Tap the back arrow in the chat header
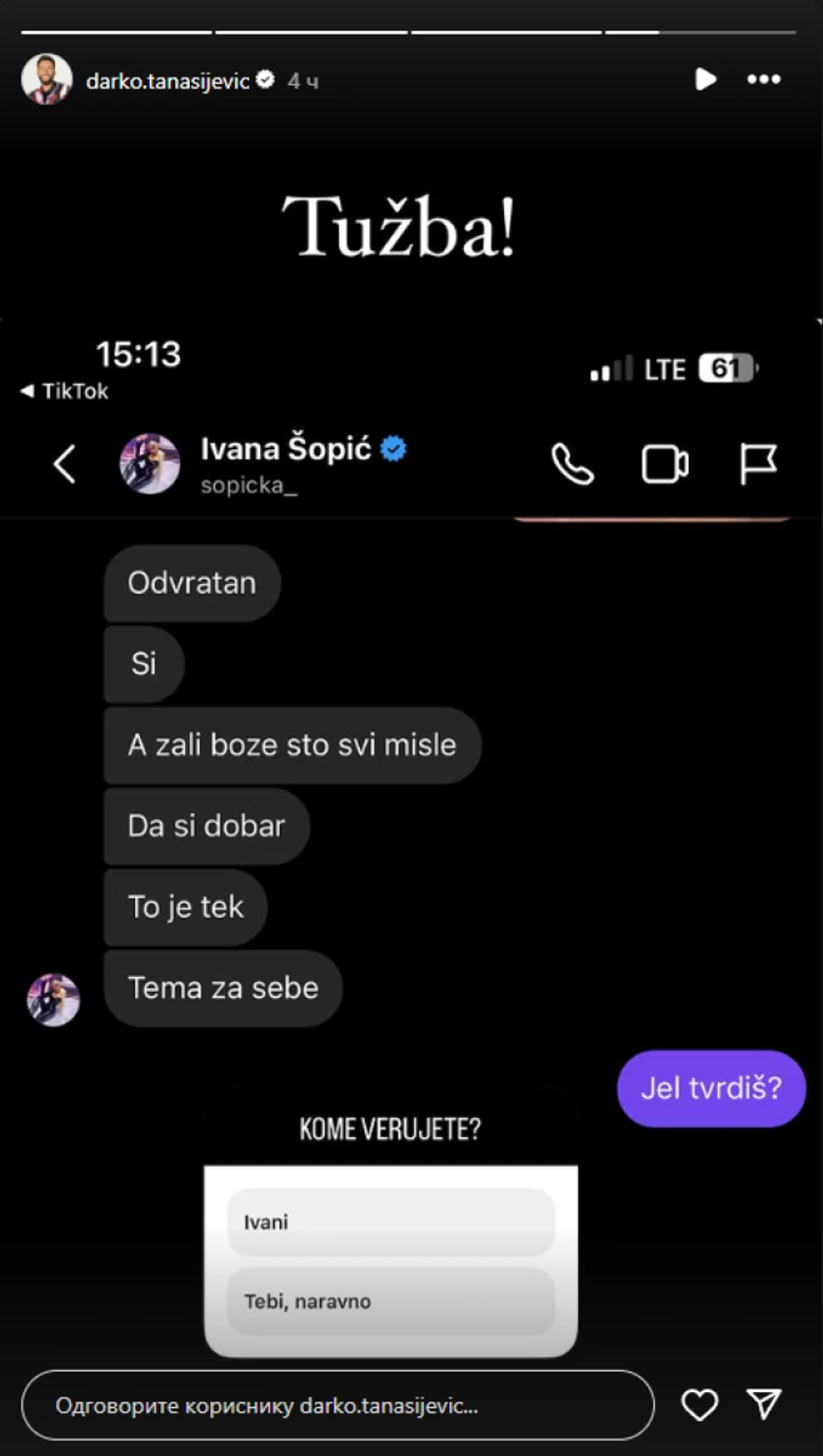This screenshot has width=823, height=1456. click(x=65, y=464)
